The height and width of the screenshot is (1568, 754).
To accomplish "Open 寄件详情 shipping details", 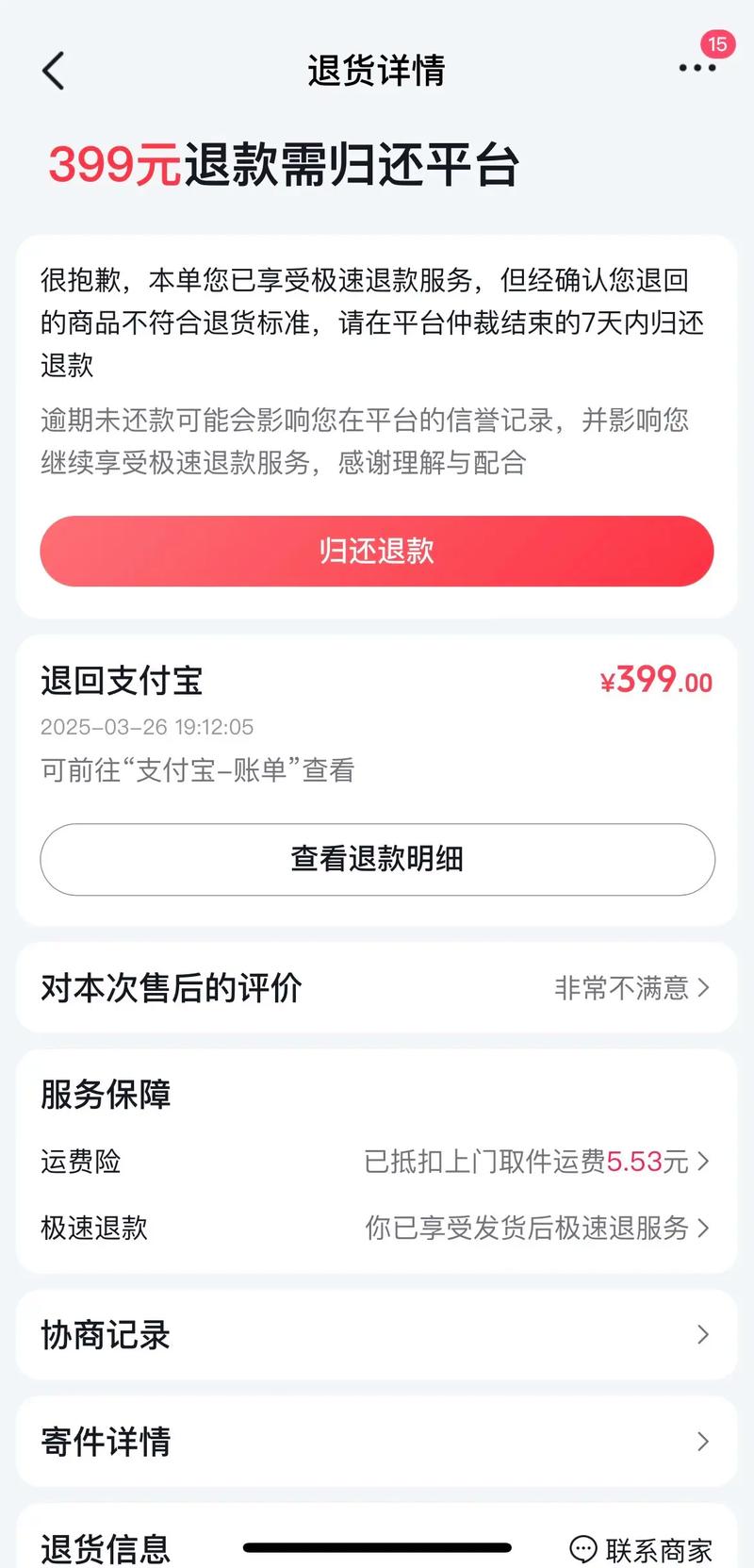I will coord(377,1441).
